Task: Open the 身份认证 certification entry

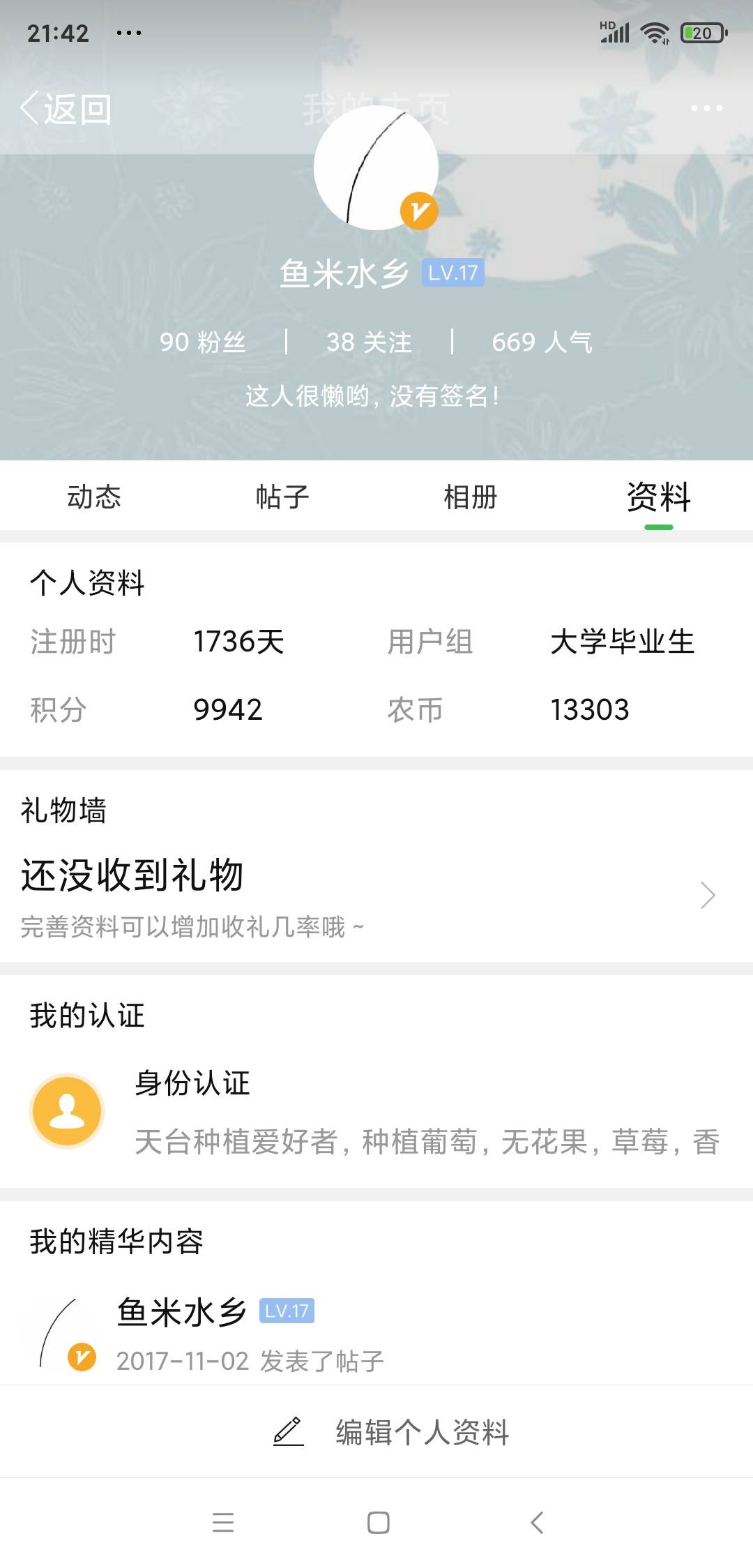Action: click(376, 1113)
